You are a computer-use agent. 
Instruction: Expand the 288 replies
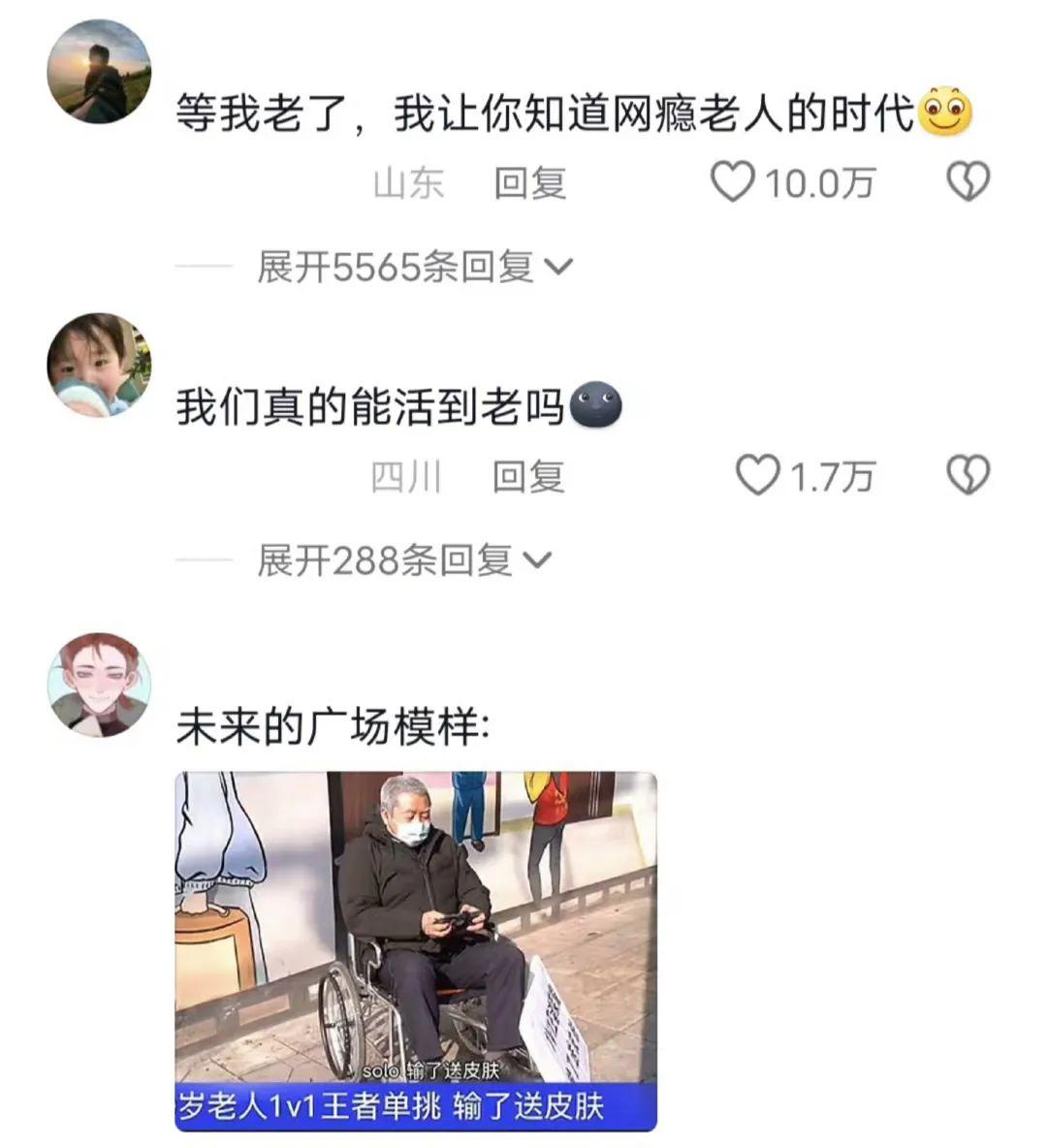coord(403,560)
